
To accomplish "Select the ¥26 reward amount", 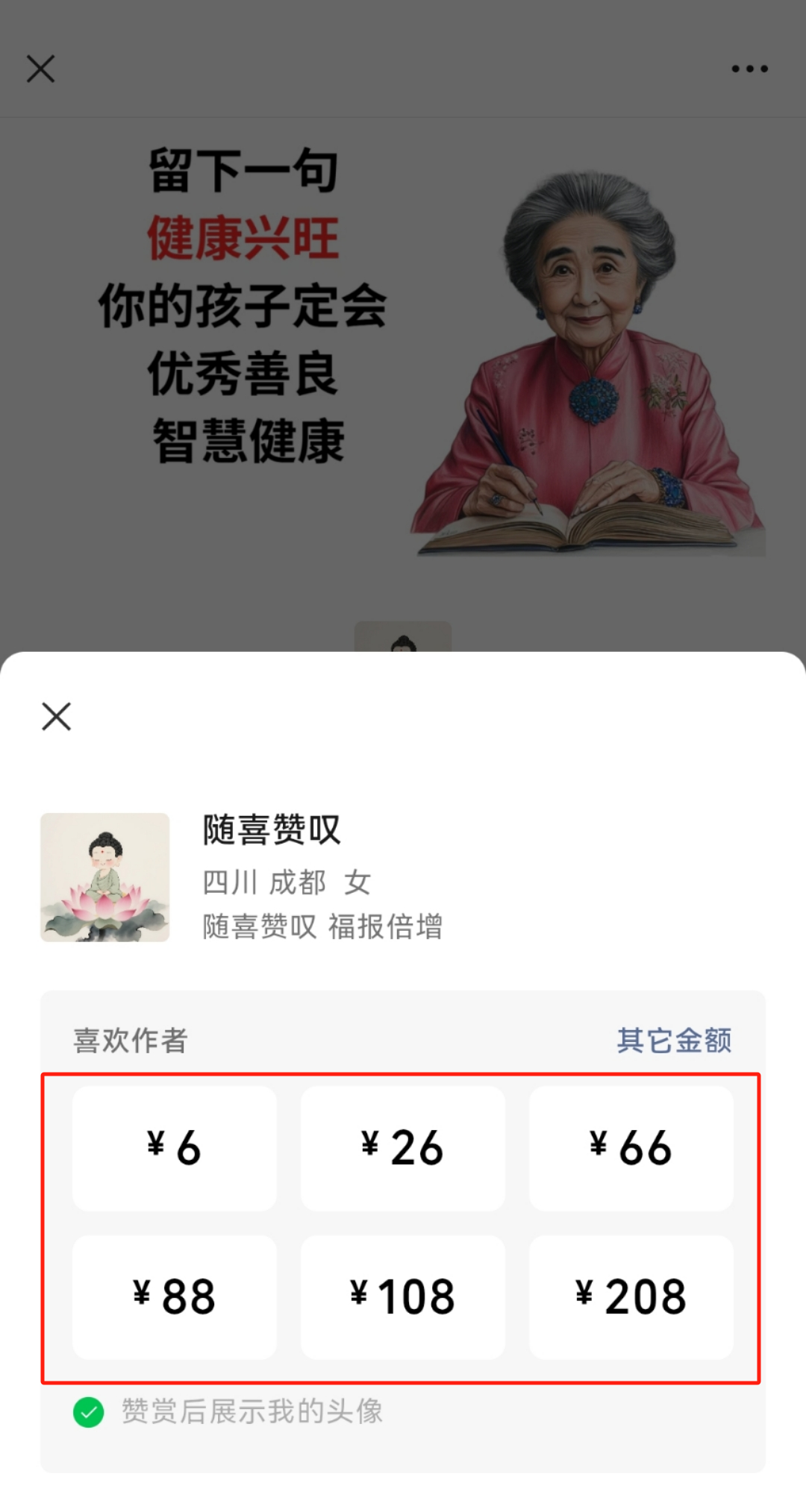I will [402, 1147].
